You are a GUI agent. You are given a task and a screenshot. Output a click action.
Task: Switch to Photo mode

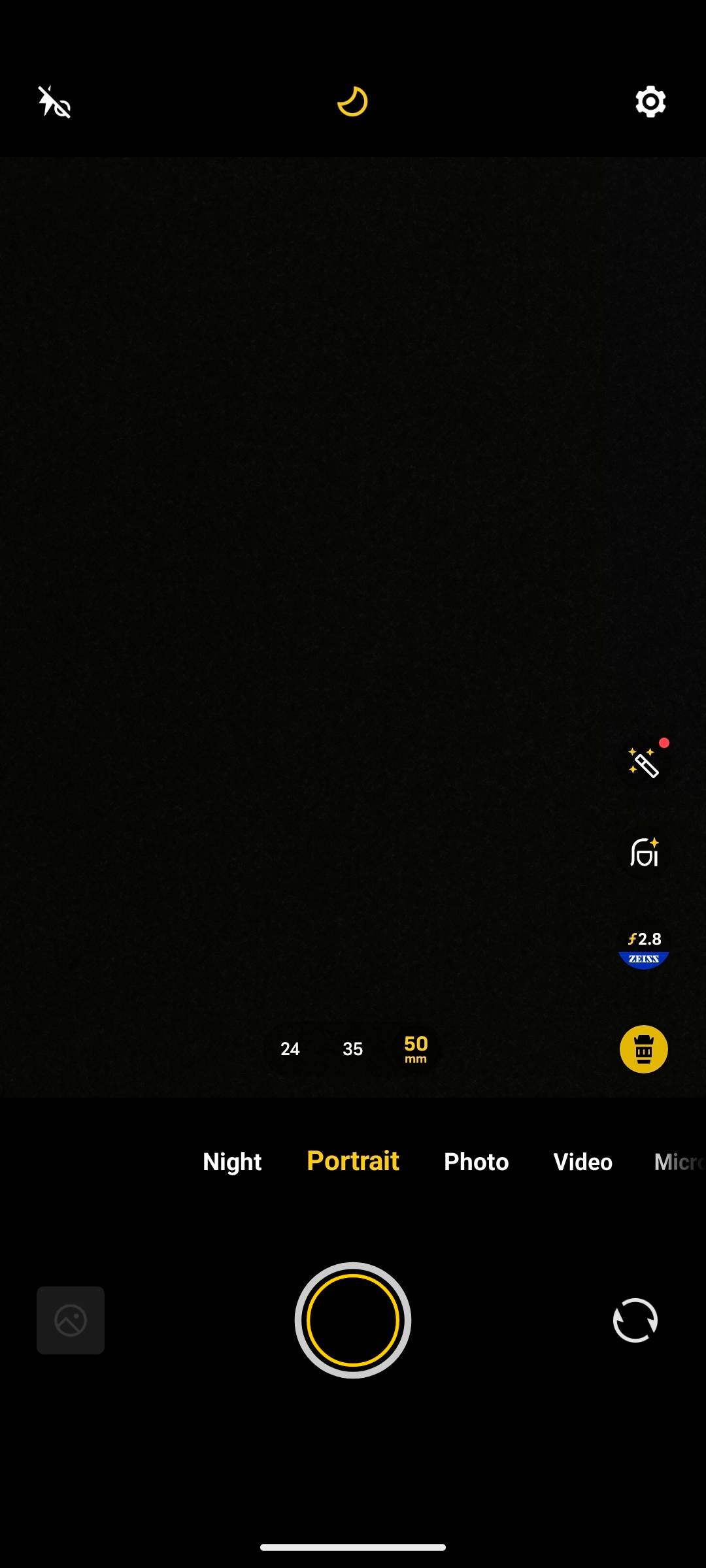pos(476,1162)
